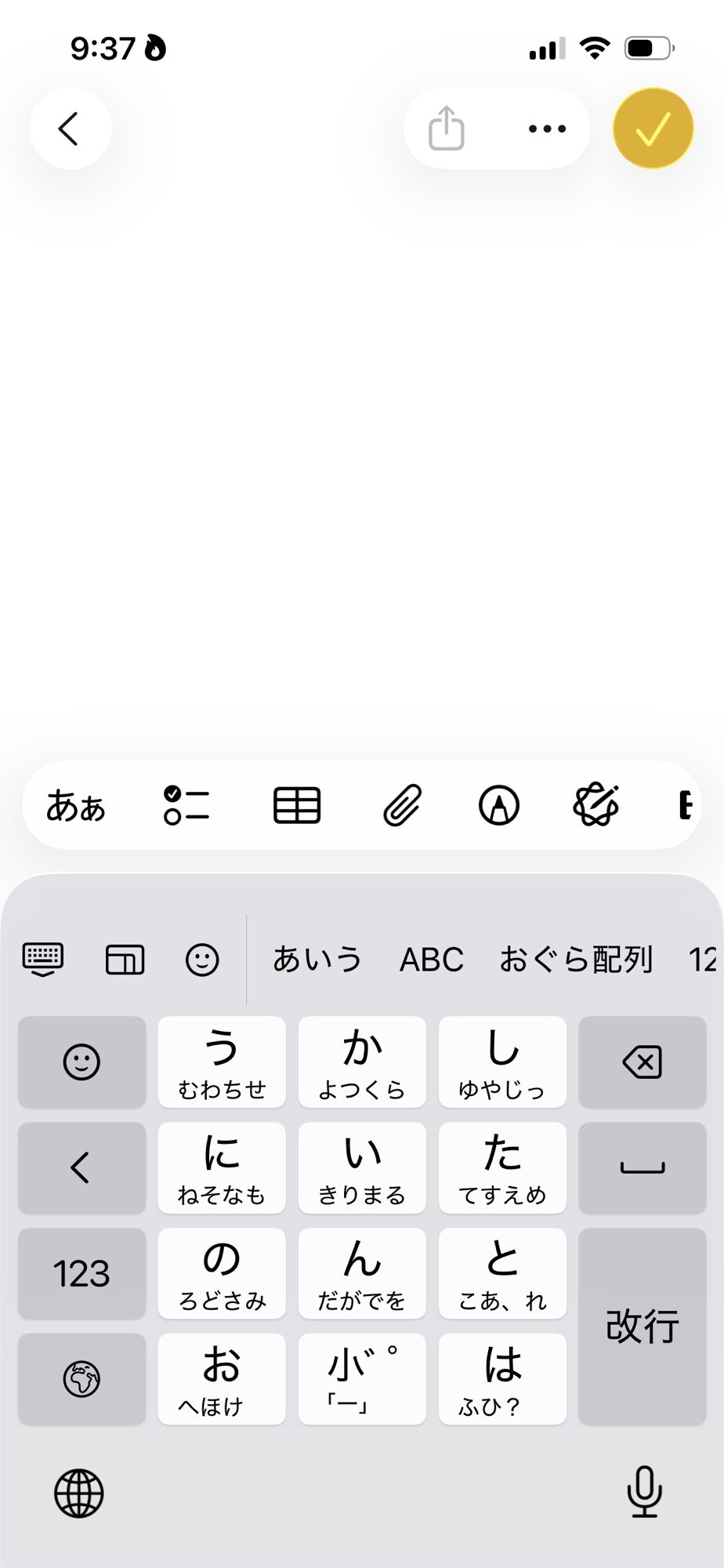
Task: Open the three-dot more options menu
Action: click(x=547, y=129)
